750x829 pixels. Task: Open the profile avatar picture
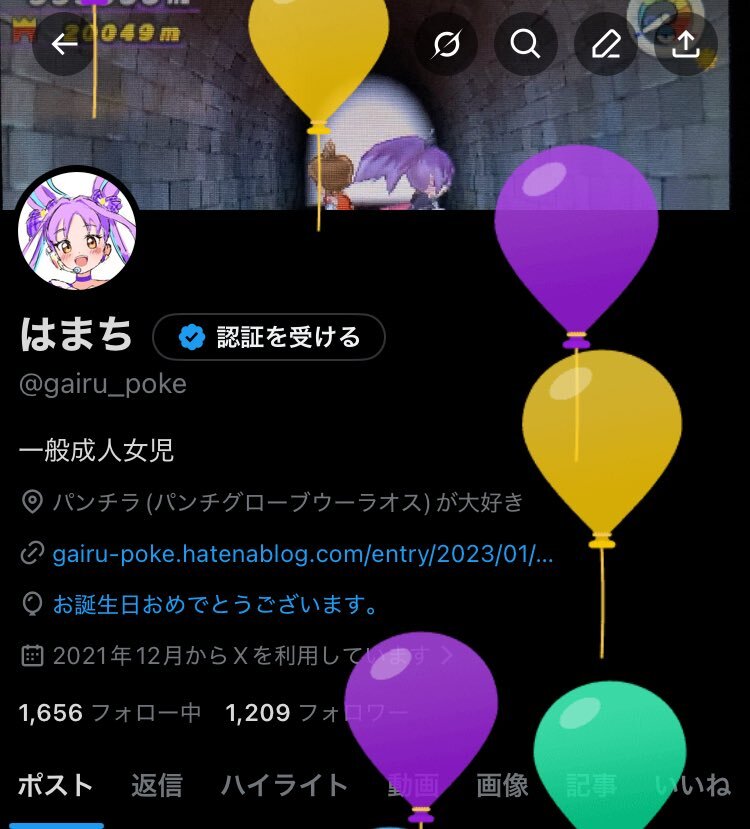[77, 231]
